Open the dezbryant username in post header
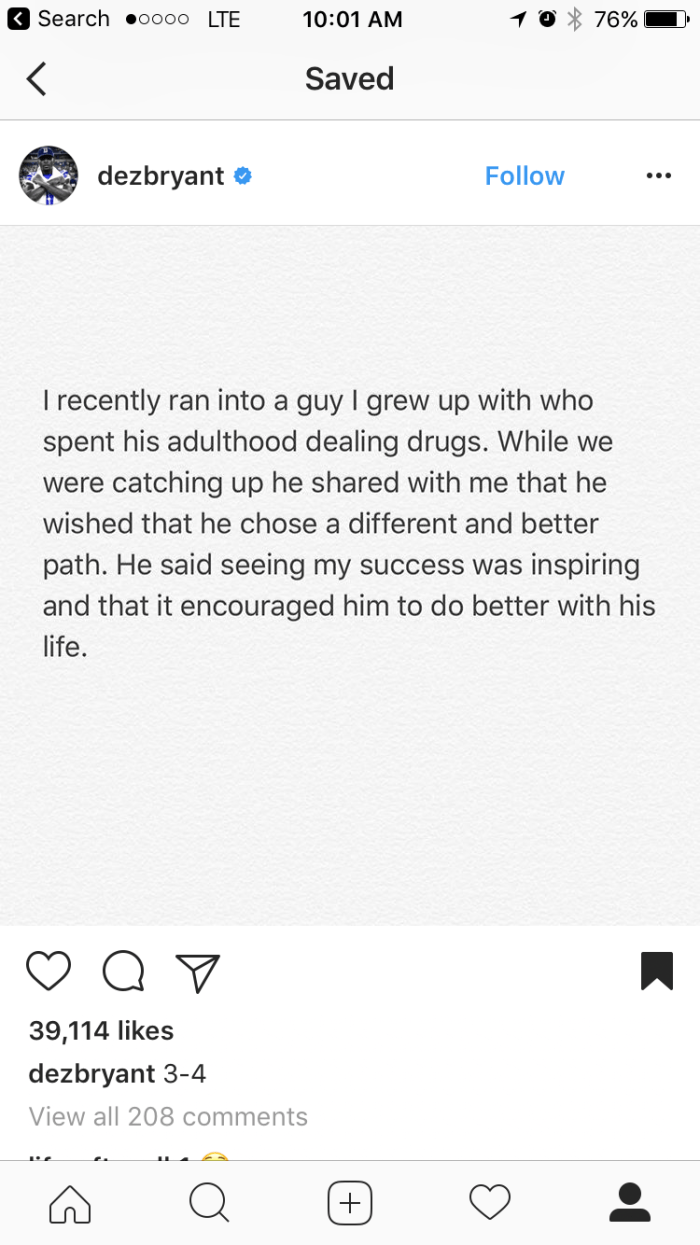The width and height of the screenshot is (700, 1245). (160, 176)
